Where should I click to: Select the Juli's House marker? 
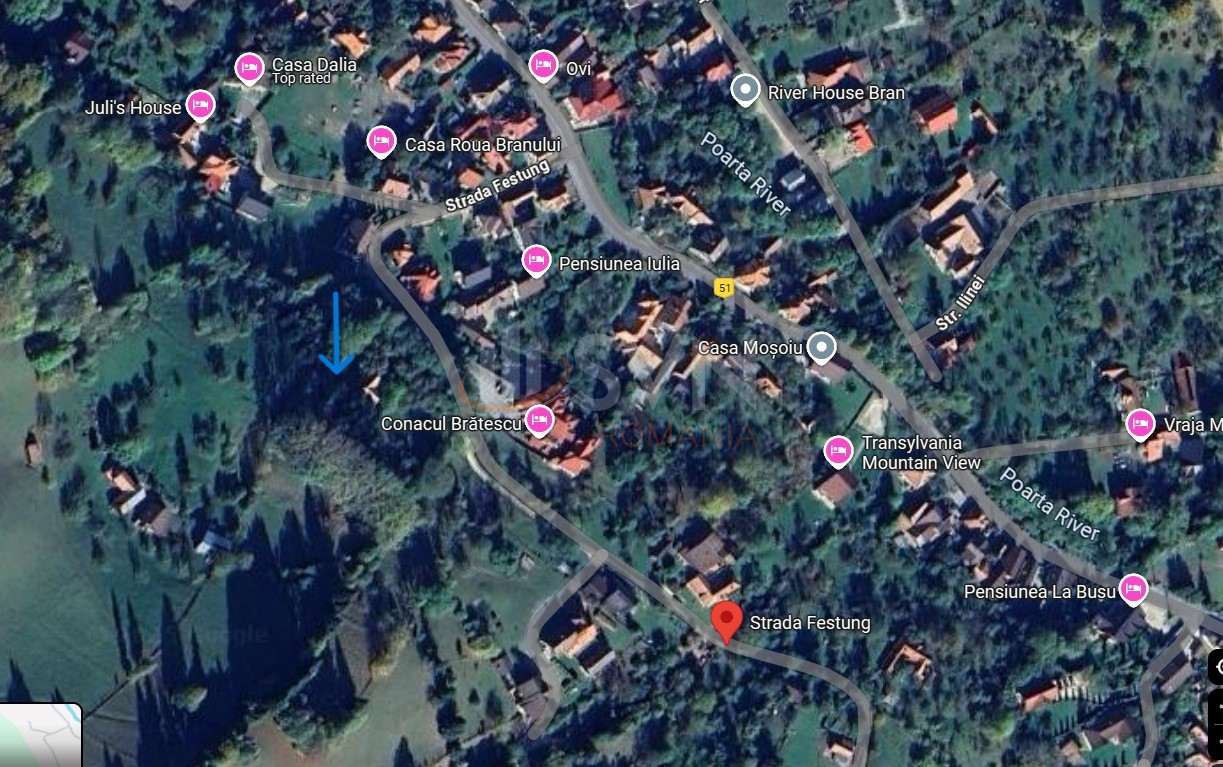click(x=201, y=105)
